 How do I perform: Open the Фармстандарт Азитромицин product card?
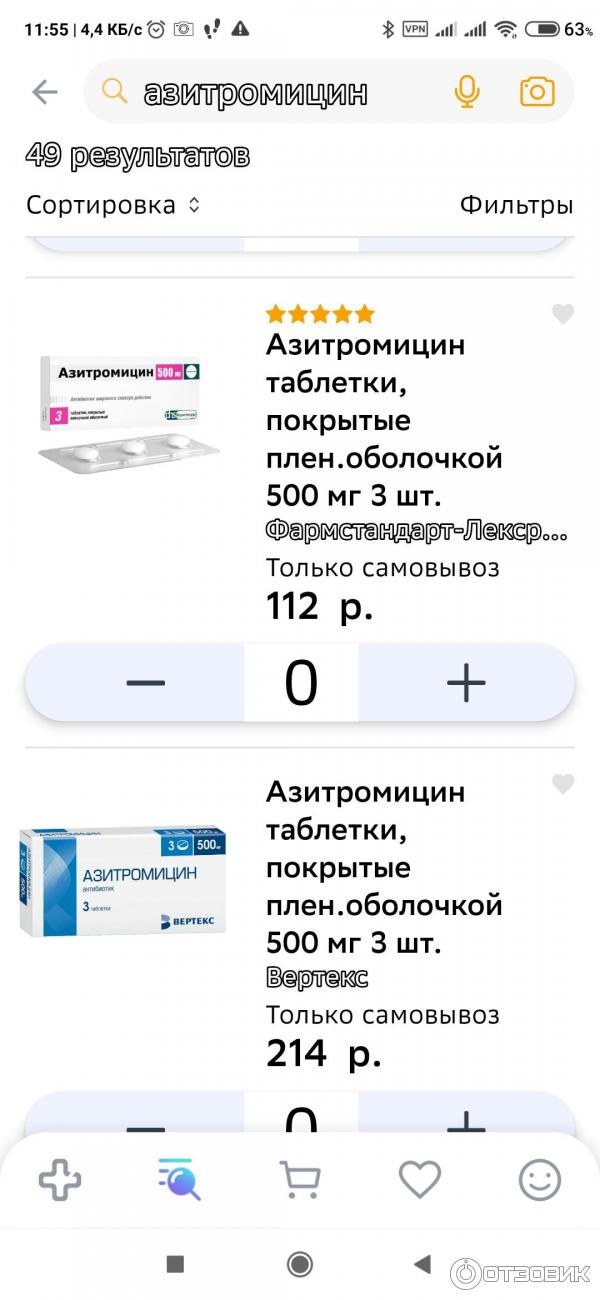pyautogui.click(x=383, y=420)
